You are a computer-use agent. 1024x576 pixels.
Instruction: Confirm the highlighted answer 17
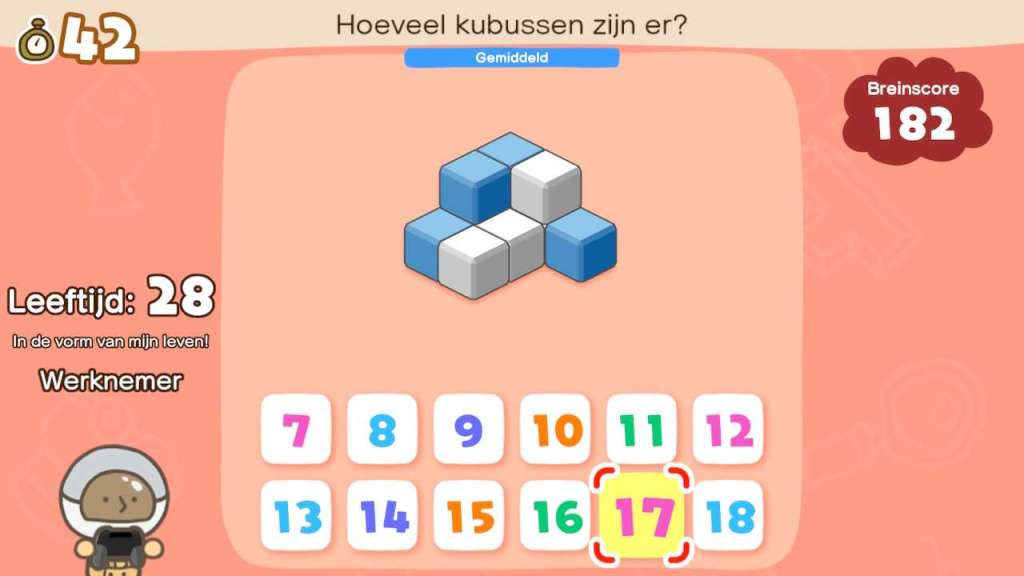point(641,516)
